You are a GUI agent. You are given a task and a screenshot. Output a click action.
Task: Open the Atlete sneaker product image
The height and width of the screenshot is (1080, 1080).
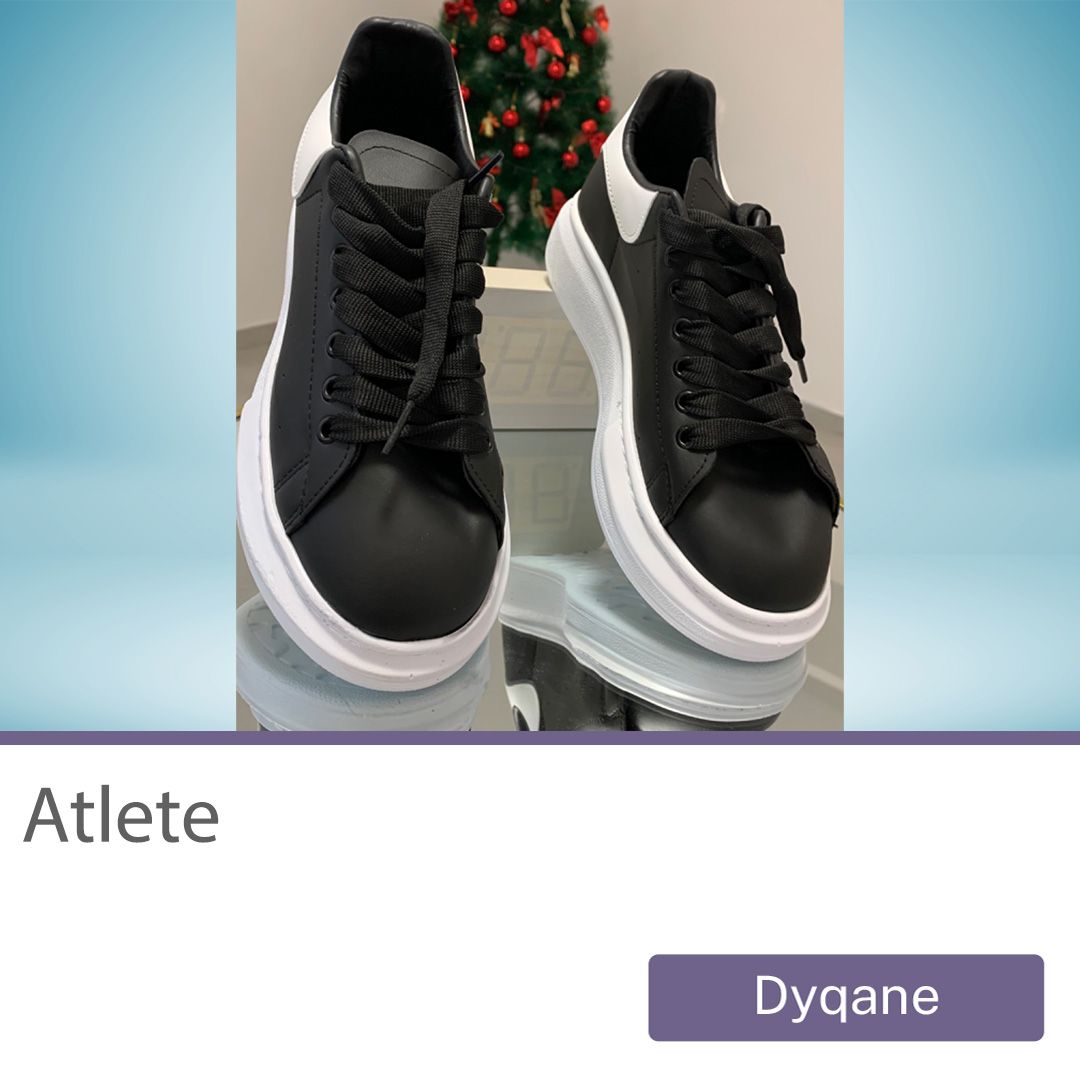tap(540, 365)
